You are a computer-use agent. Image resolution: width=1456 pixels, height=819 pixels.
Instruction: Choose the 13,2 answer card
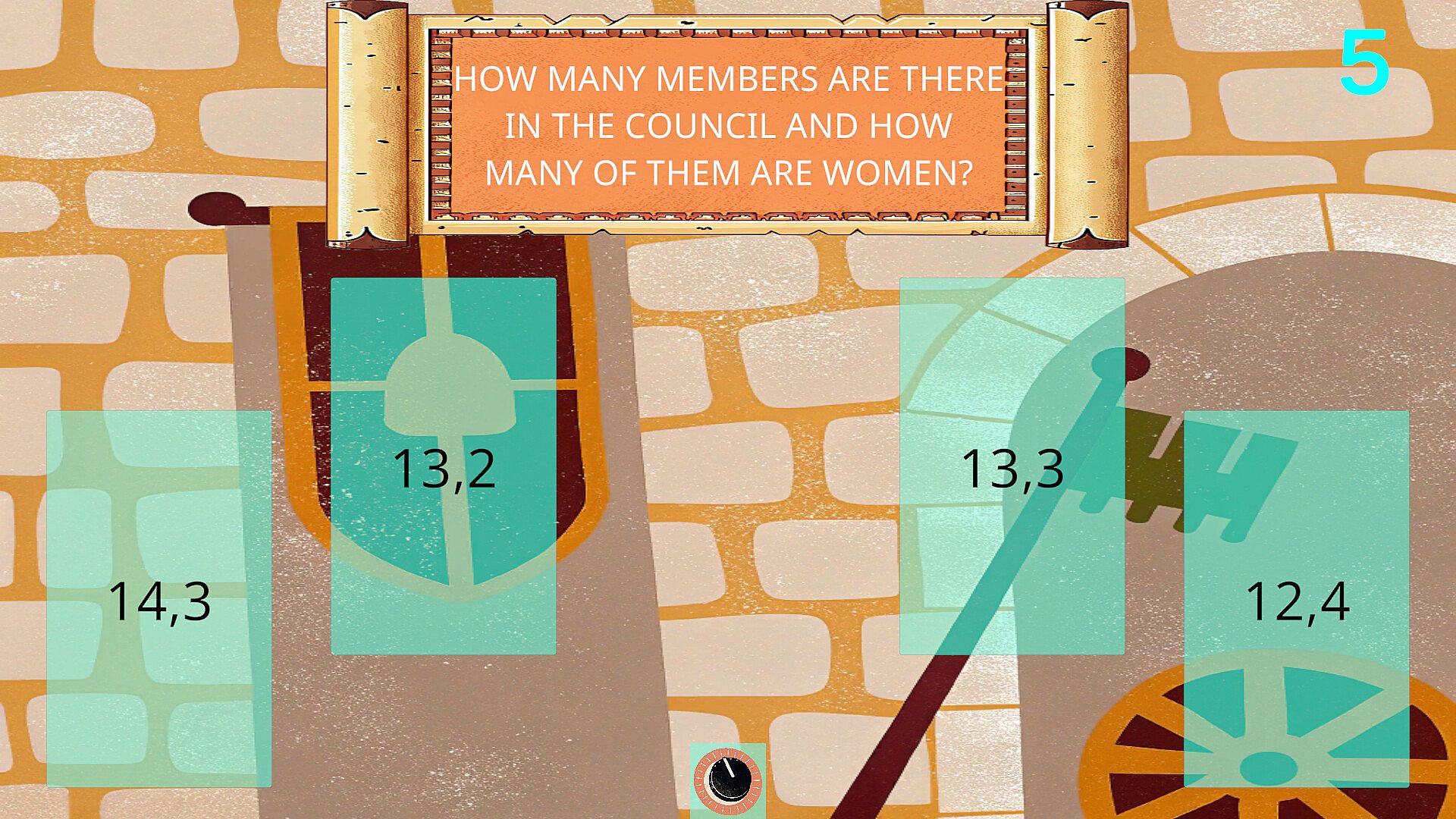[x=444, y=466]
